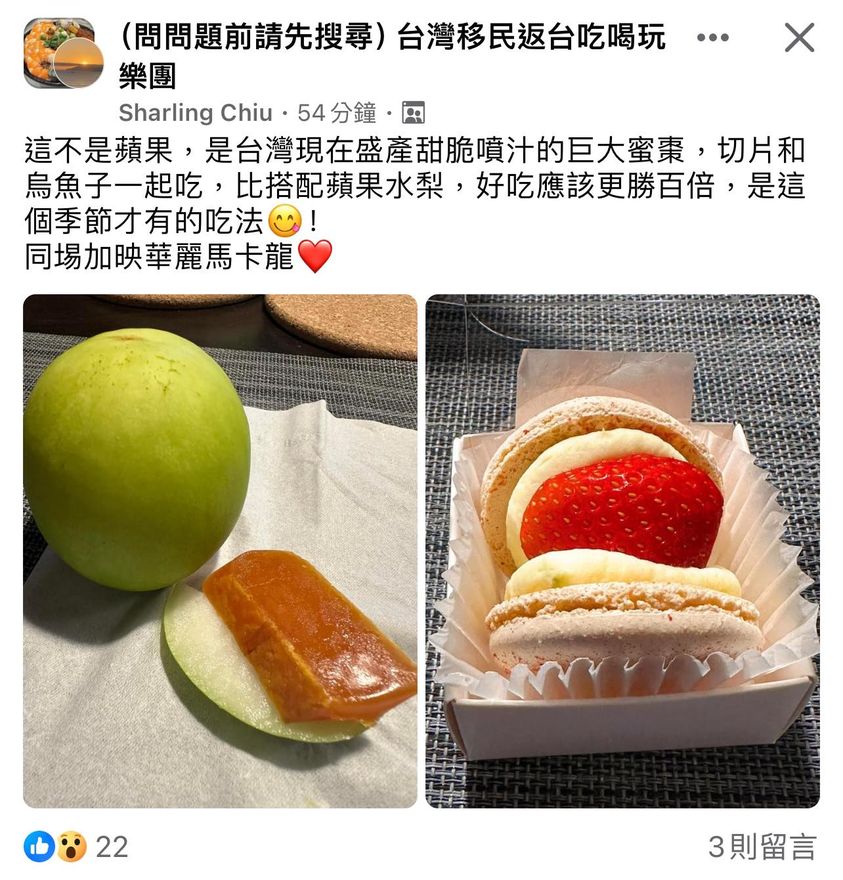Open the post's three-dot overflow menu

click(x=712, y=38)
